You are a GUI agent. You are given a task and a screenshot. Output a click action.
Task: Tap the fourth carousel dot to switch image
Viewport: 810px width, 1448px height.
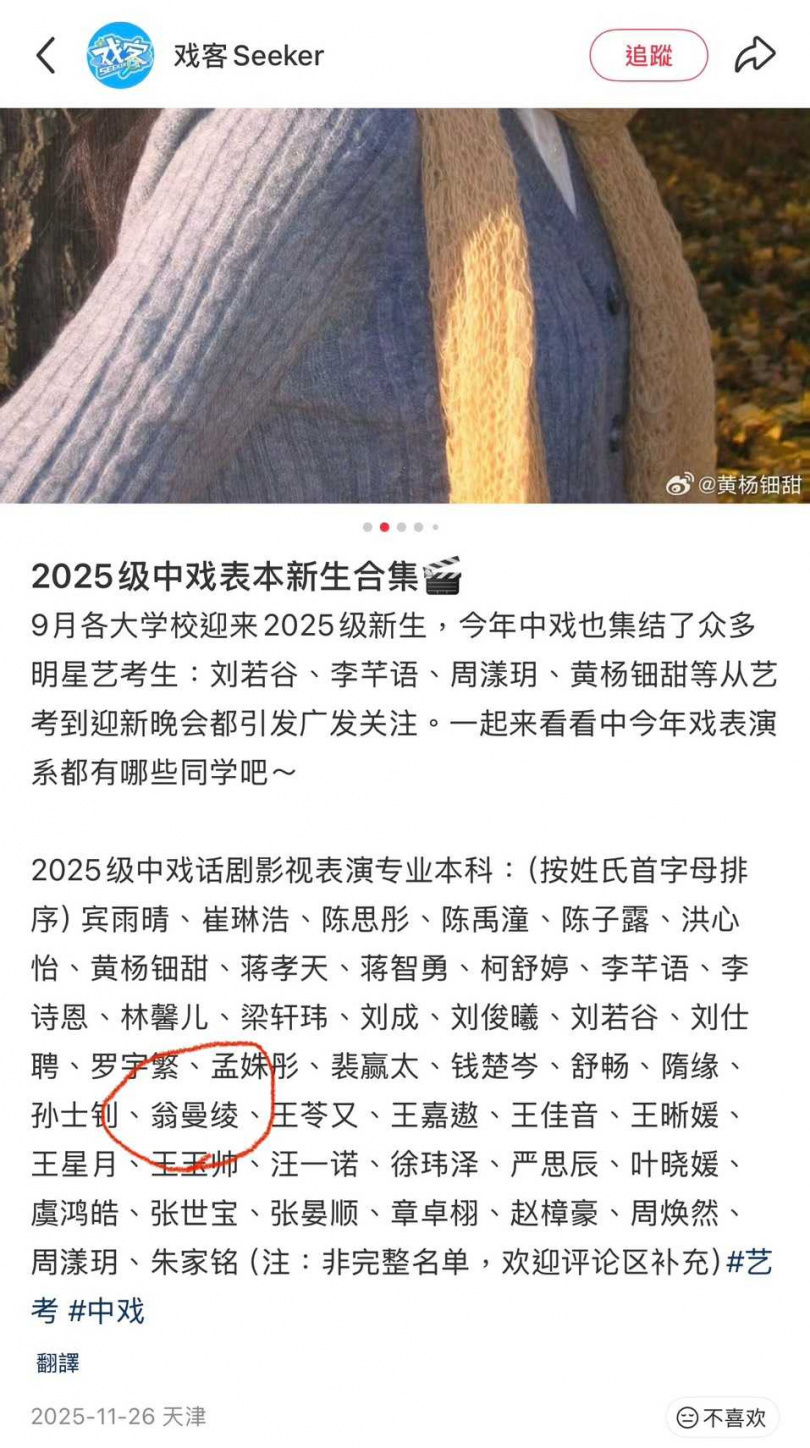click(418, 526)
